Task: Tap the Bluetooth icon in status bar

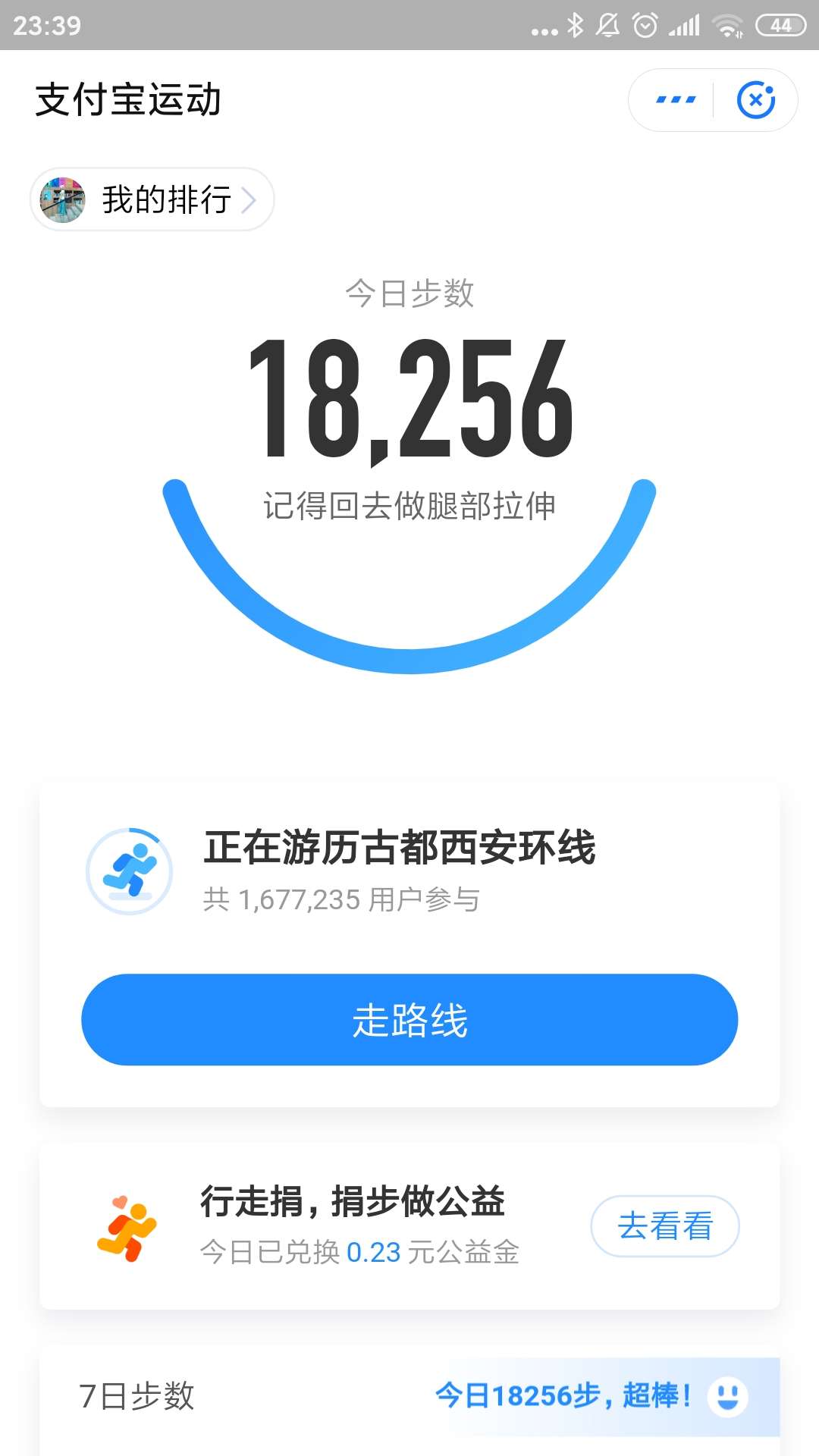Action: click(x=576, y=24)
